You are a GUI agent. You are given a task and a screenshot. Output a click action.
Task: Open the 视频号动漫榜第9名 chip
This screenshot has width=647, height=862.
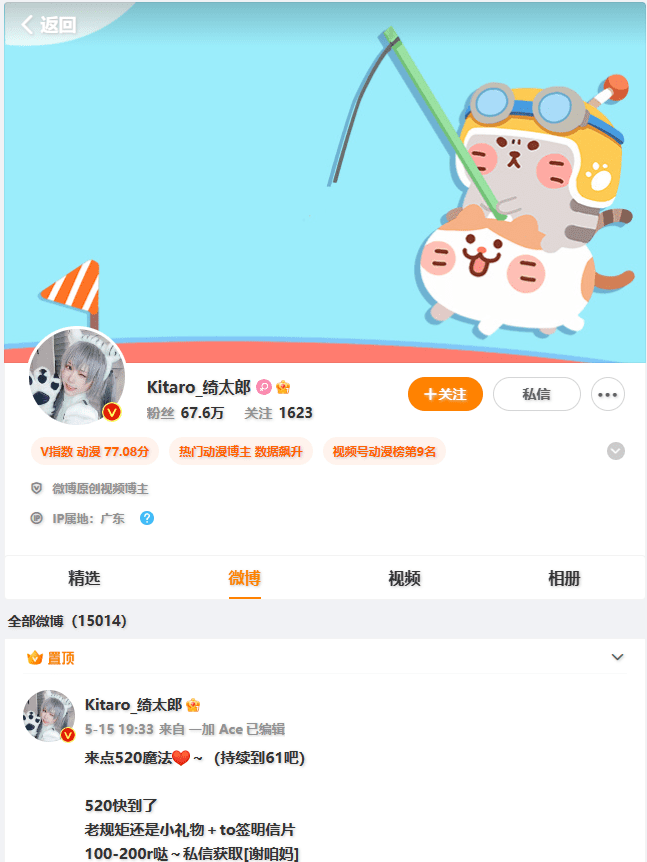click(384, 452)
